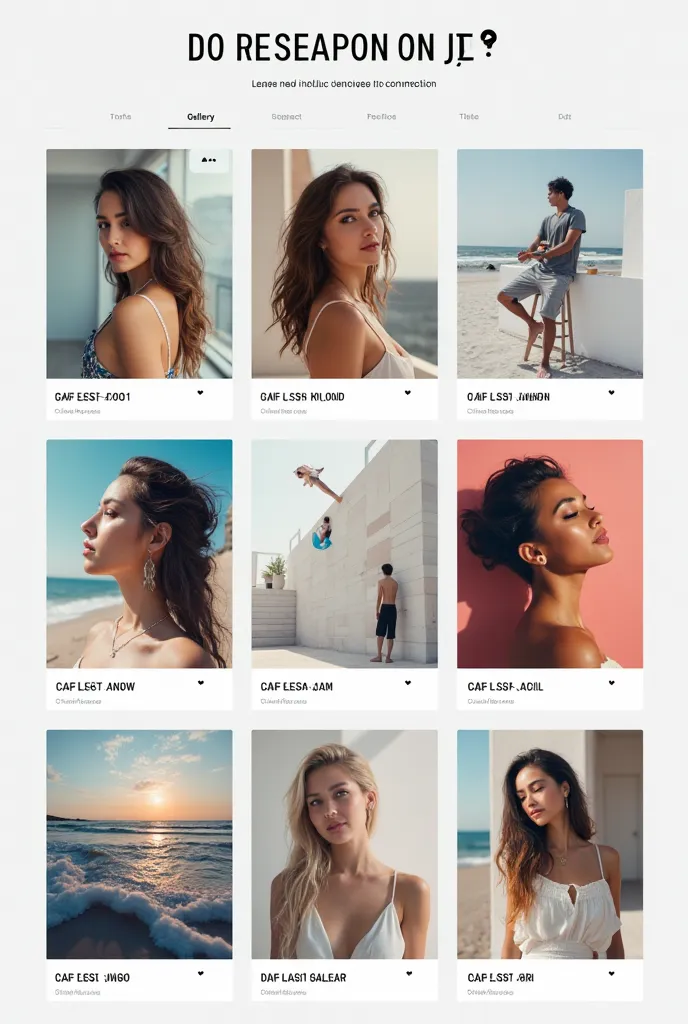Viewport: 688px width, 1024px height.
Task: Open the CAF LSST ARI card
Action: click(x=549, y=844)
